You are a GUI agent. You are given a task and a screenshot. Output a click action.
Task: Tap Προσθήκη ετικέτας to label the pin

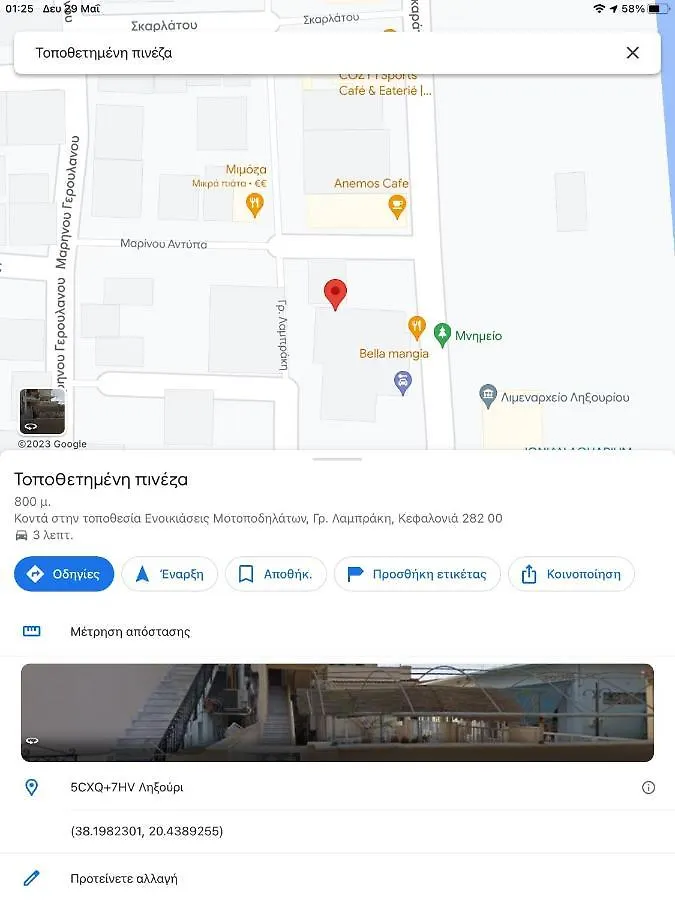416,574
